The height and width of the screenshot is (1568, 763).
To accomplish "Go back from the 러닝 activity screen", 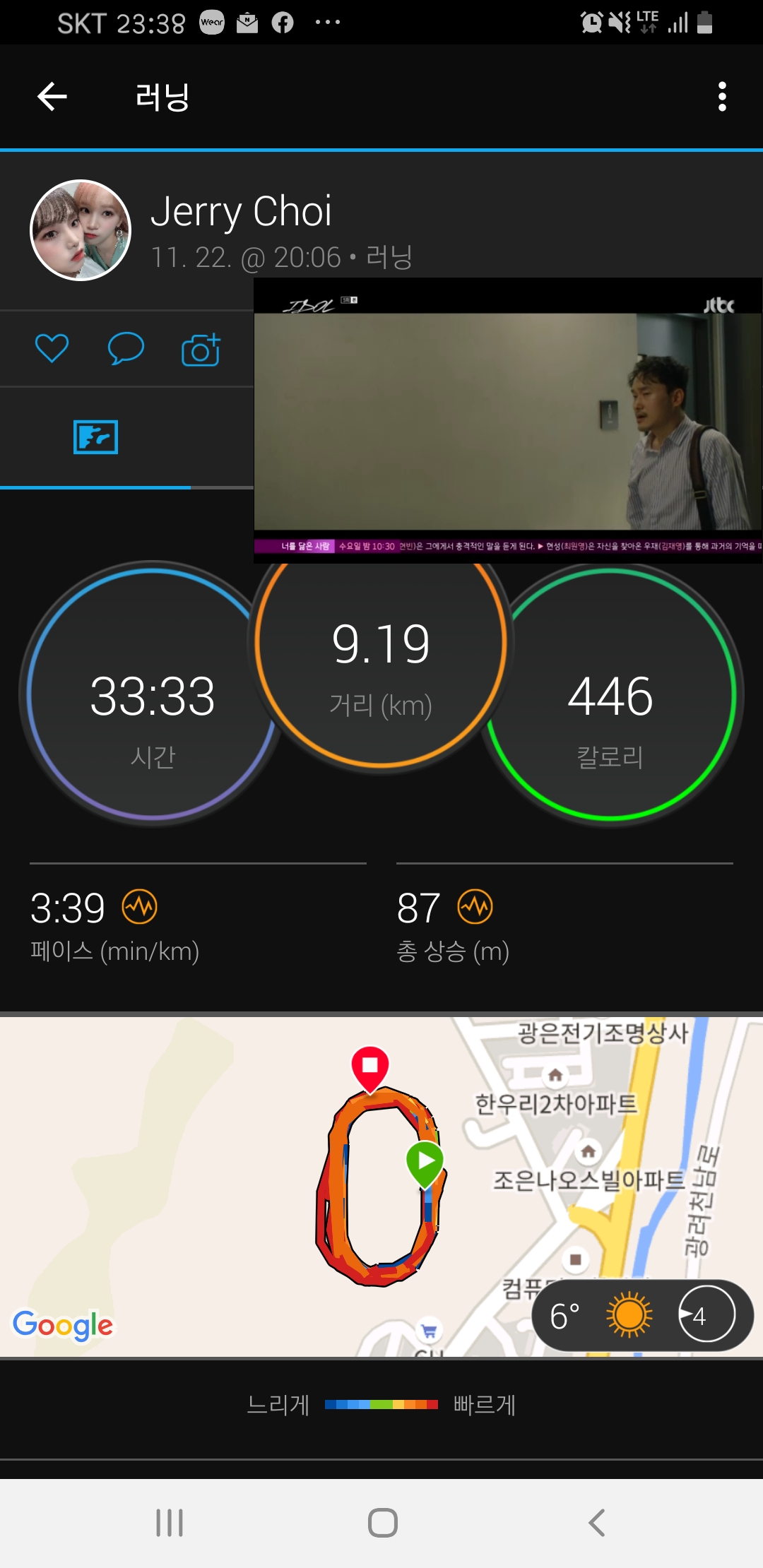I will (52, 97).
